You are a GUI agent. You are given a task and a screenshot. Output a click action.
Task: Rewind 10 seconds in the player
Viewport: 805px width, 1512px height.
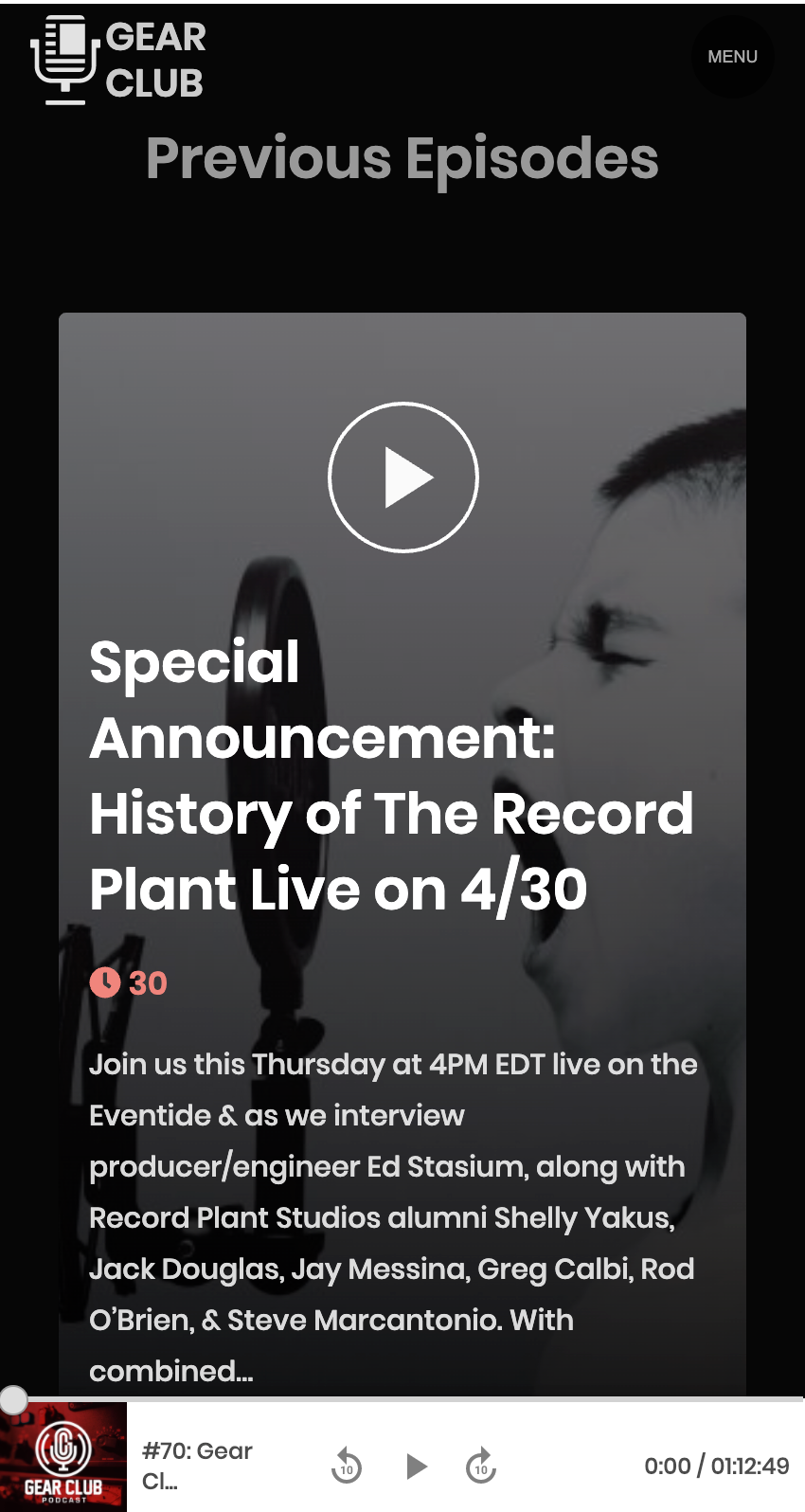click(347, 1466)
